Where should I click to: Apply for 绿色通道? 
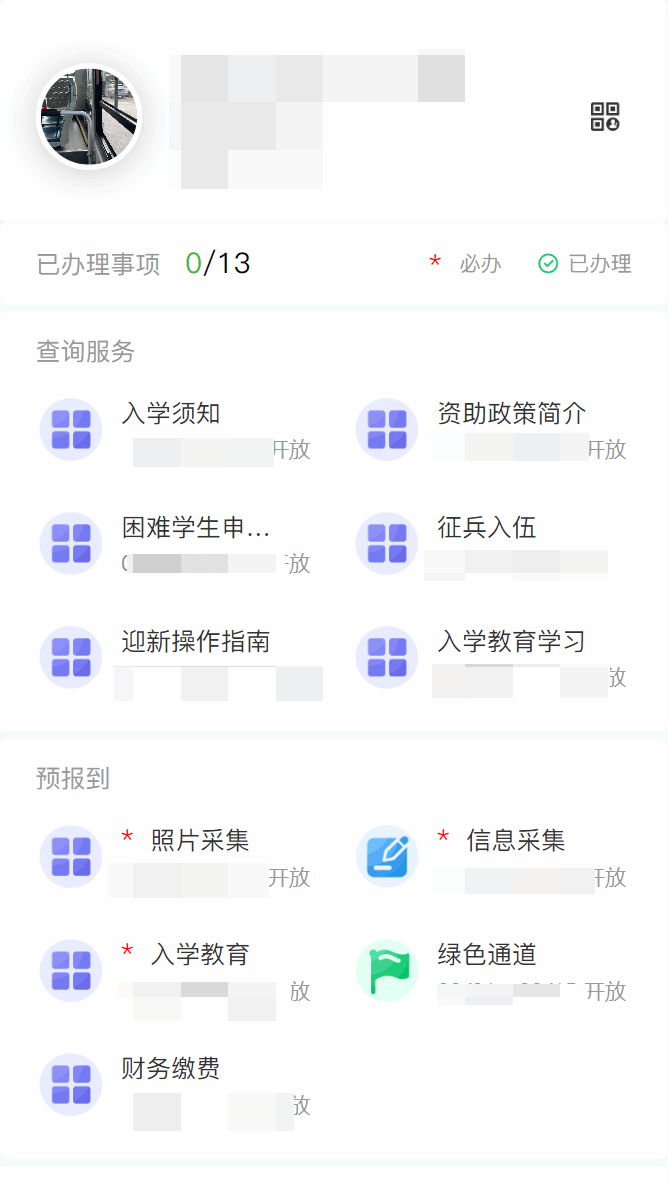(486, 955)
